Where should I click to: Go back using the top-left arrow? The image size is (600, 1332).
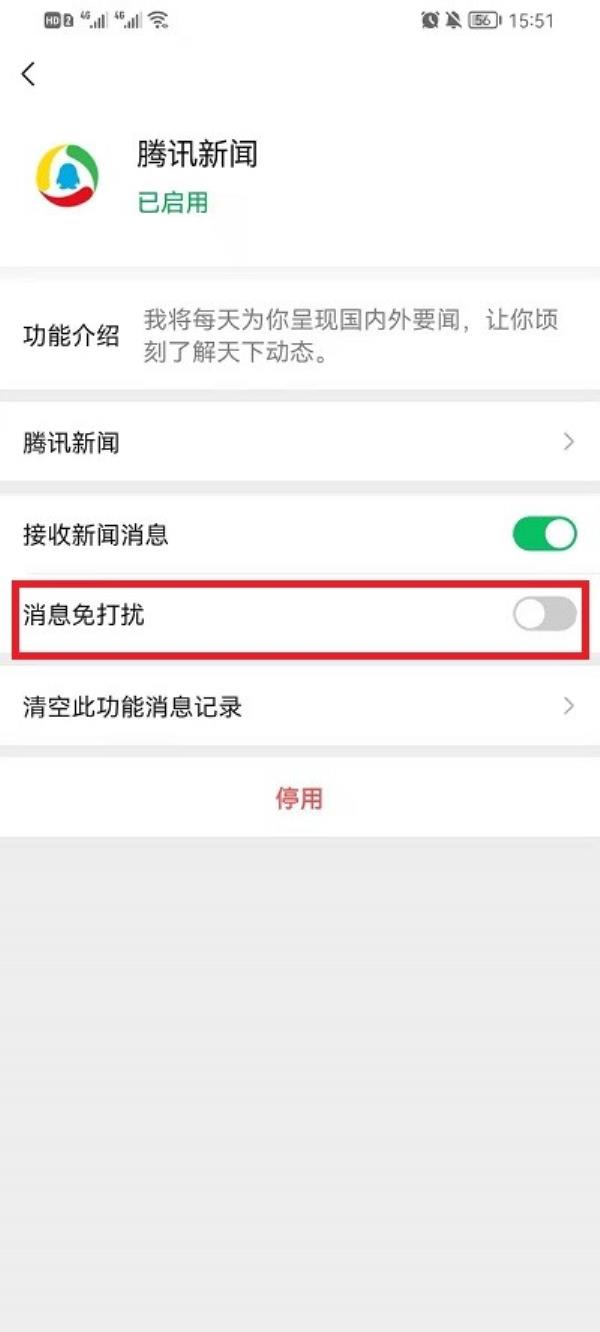click(28, 73)
